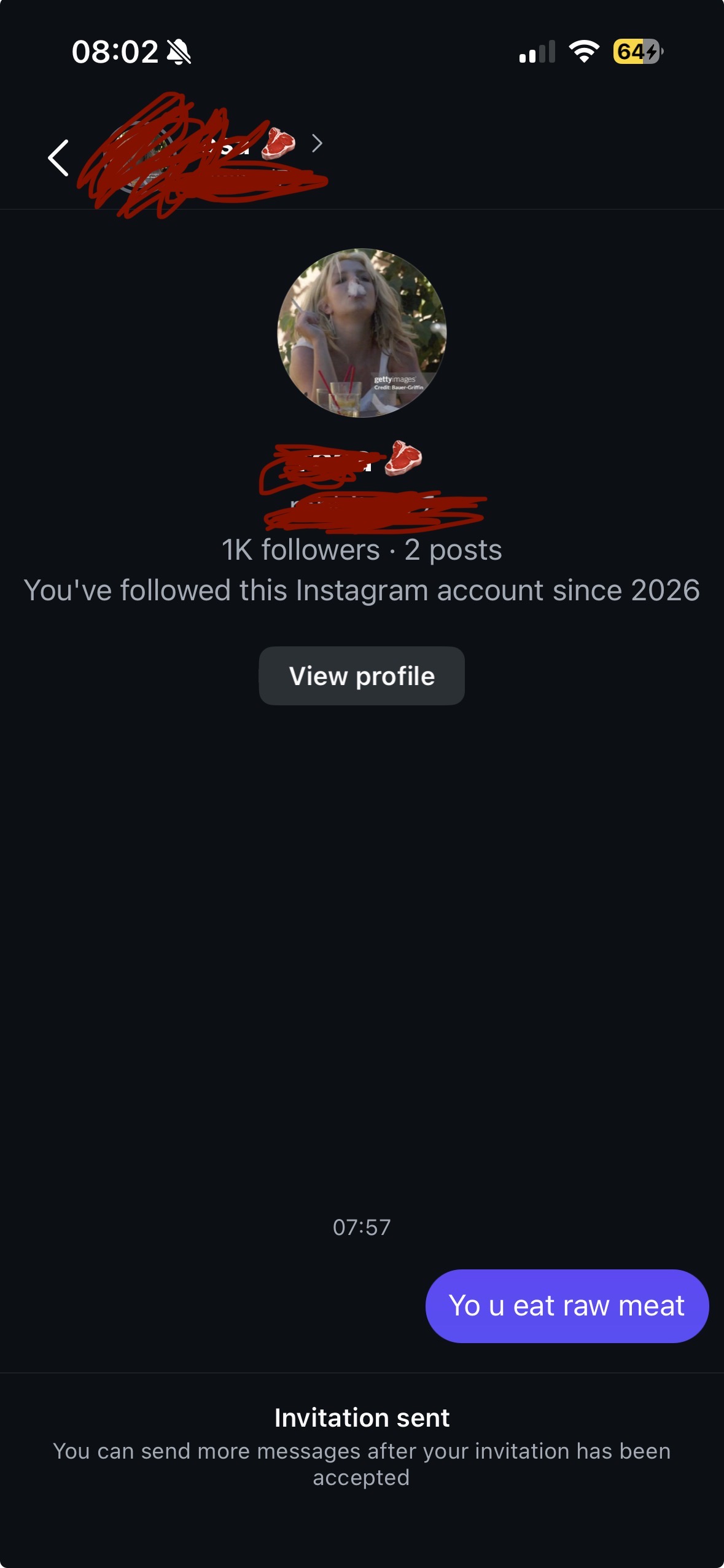Go back using the top-left arrow
The image size is (724, 1568).
(58, 158)
